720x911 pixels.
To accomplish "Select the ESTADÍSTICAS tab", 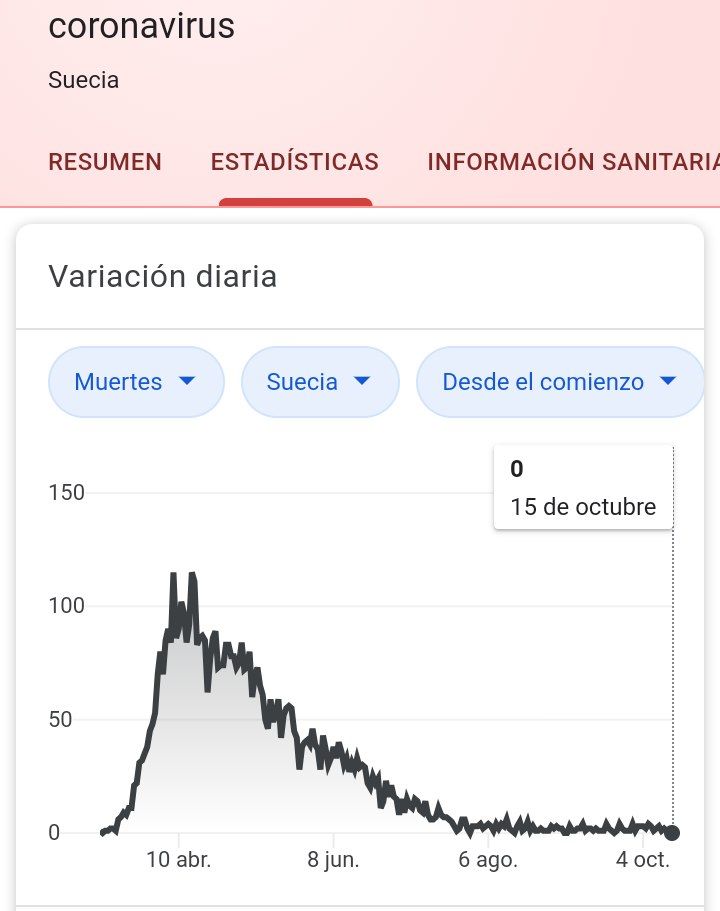I will 295,162.
